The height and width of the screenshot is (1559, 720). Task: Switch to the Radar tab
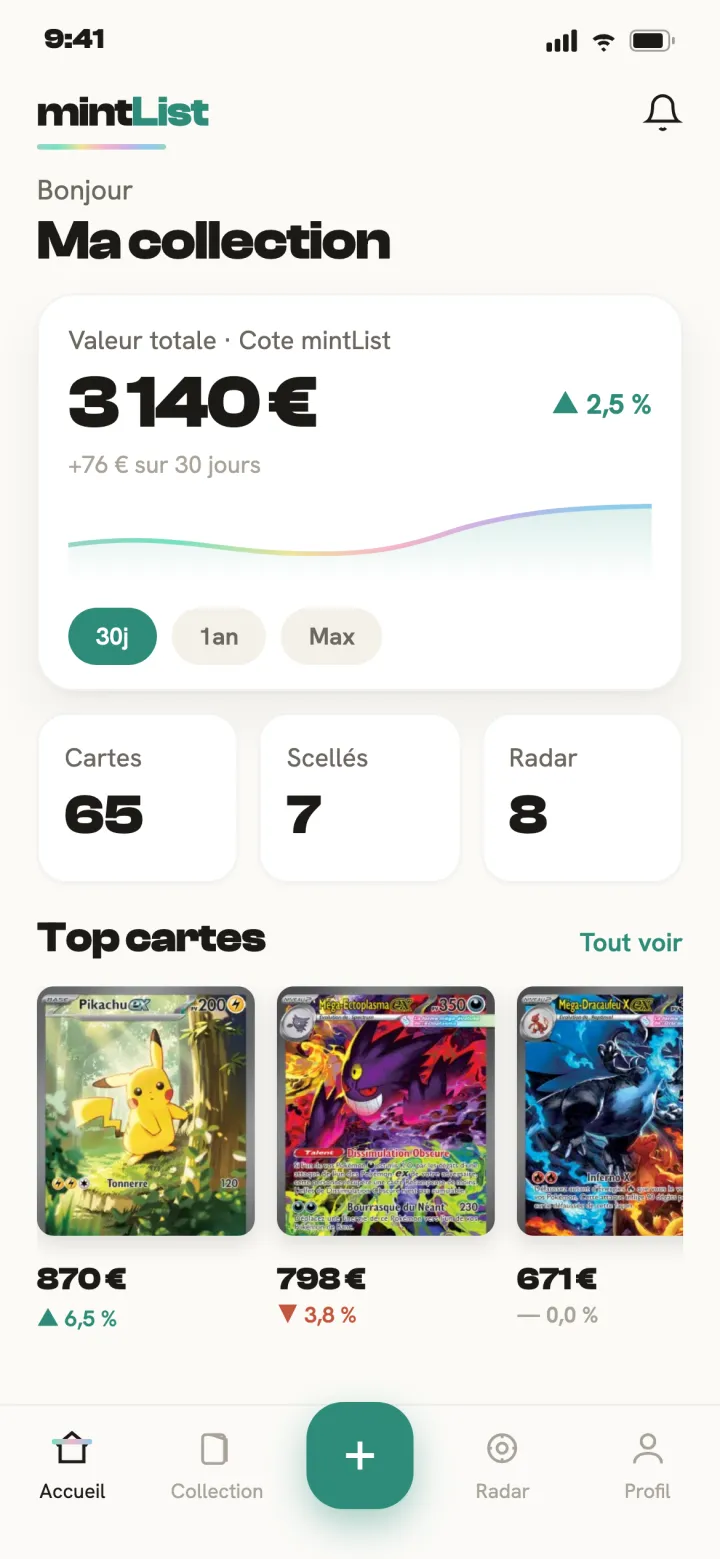[502, 1466]
